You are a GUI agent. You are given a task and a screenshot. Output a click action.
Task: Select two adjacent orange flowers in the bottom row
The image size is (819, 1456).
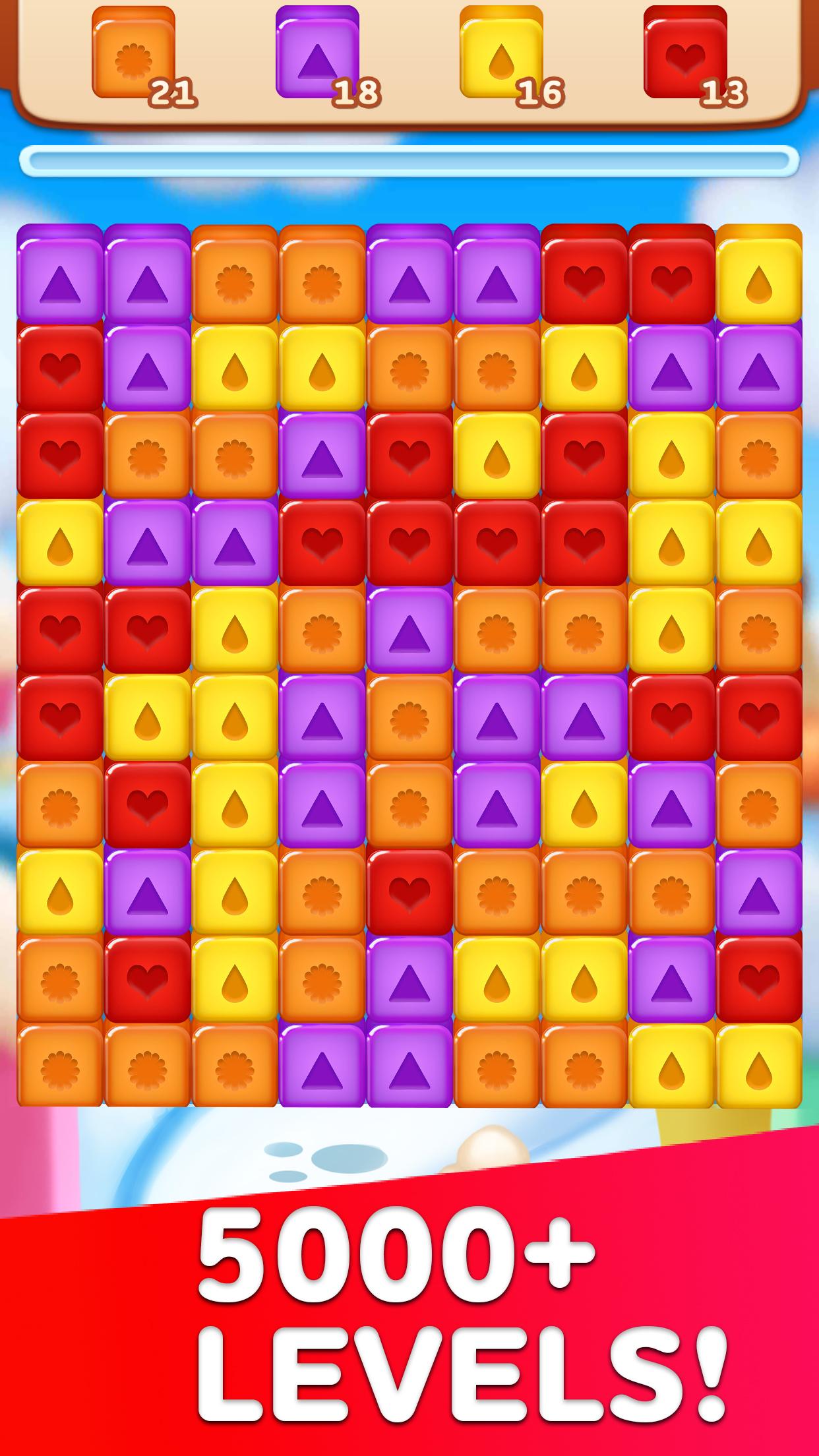[x=102, y=1068]
